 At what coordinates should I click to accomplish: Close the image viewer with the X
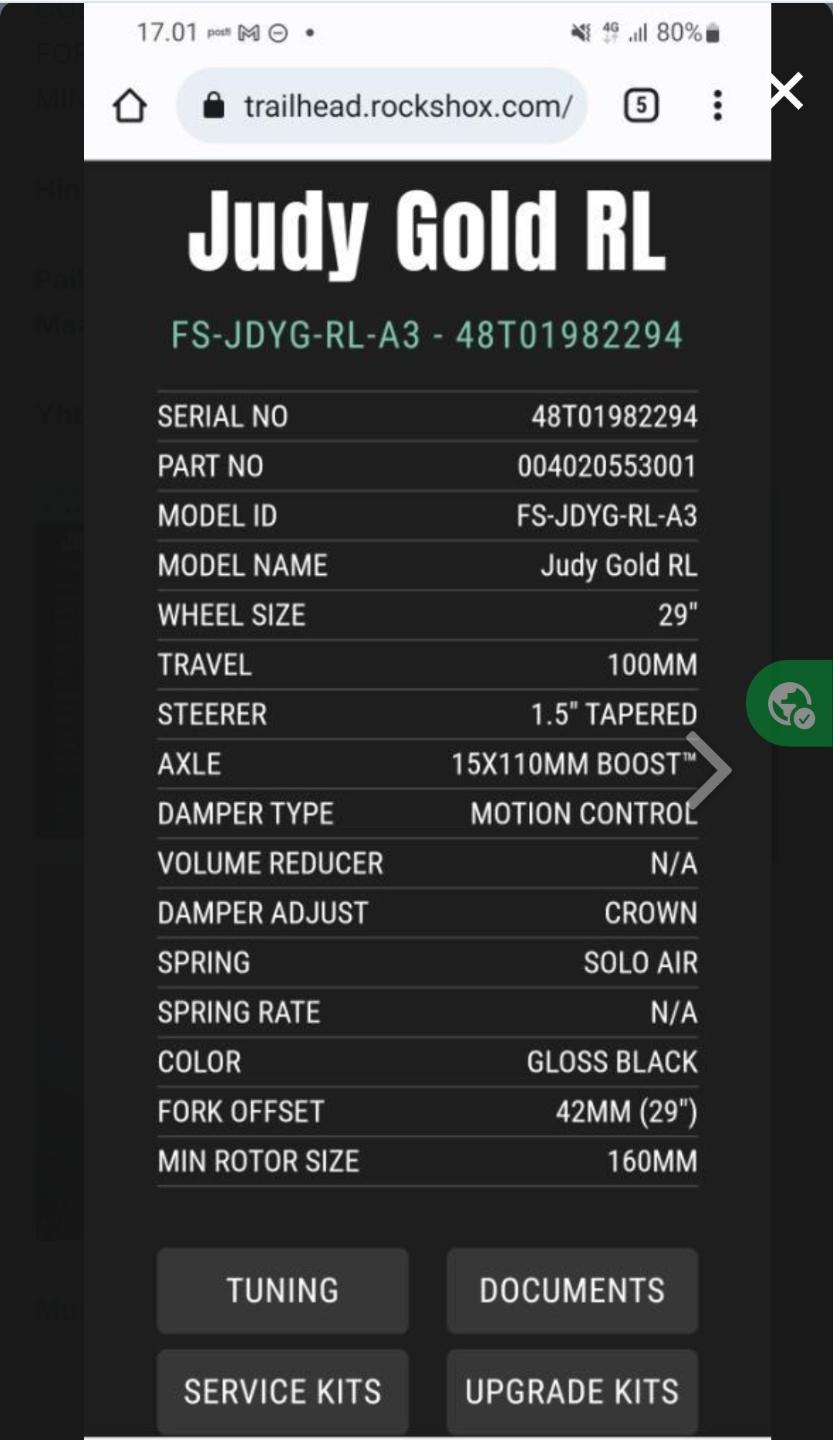point(786,91)
